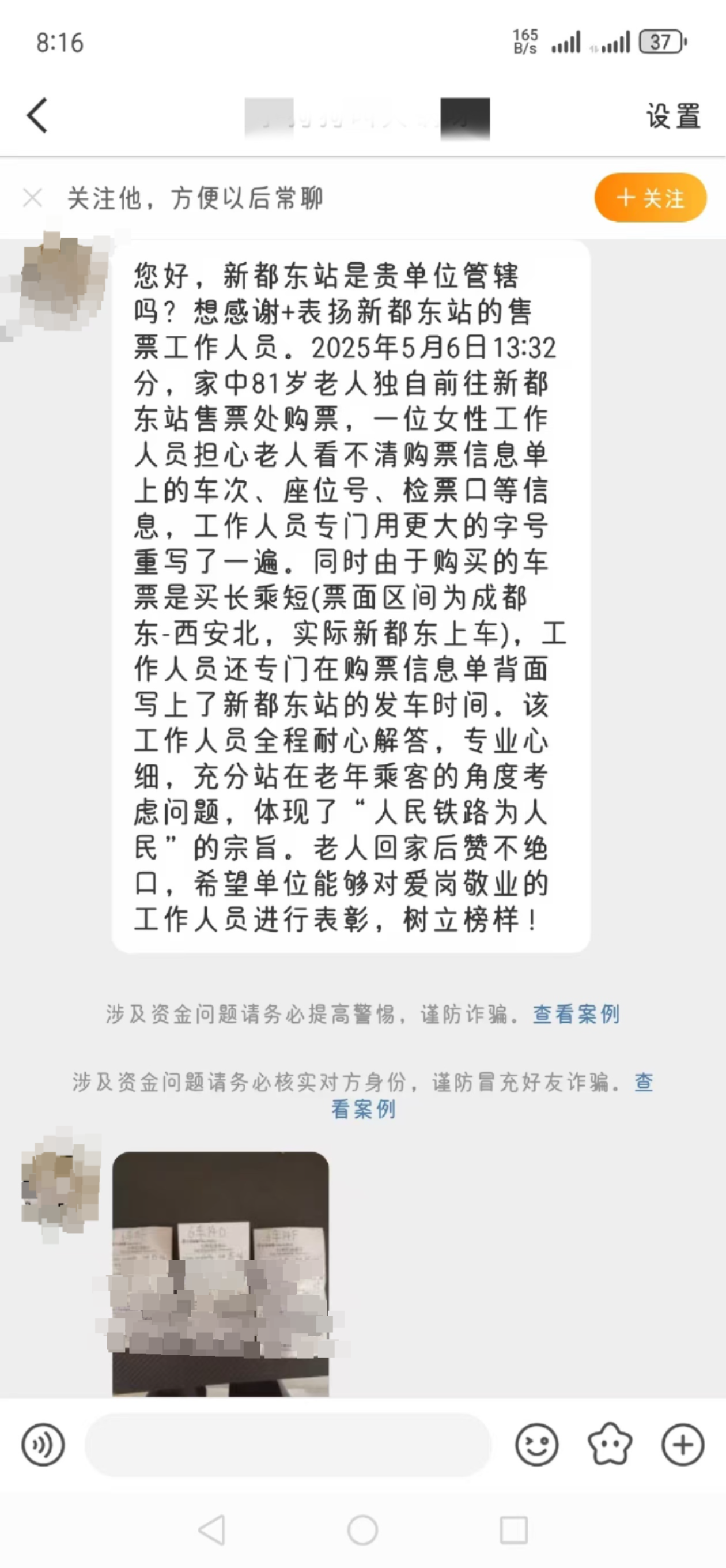Open 查看案例 link about fraud warning

pyautogui.click(x=576, y=1014)
